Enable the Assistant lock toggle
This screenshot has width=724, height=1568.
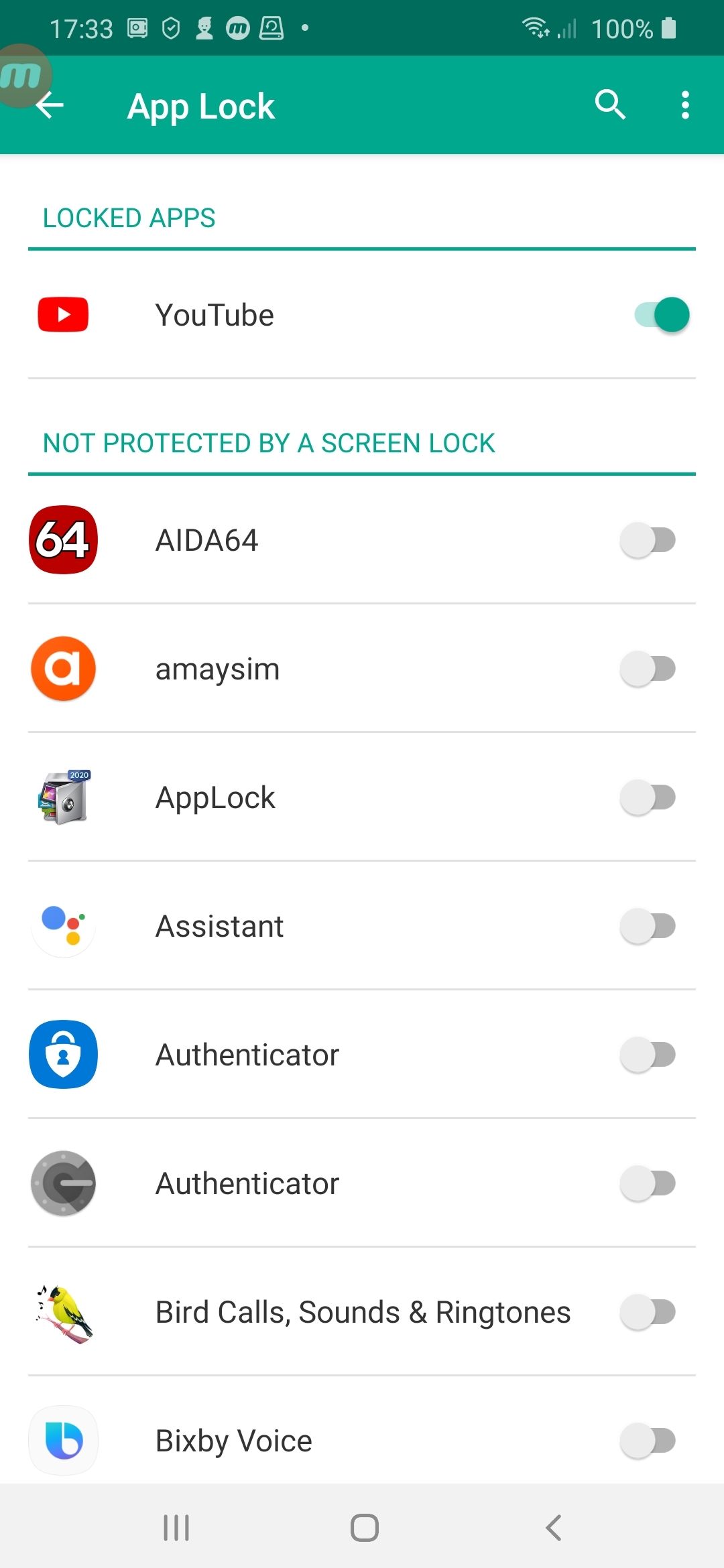(648, 926)
